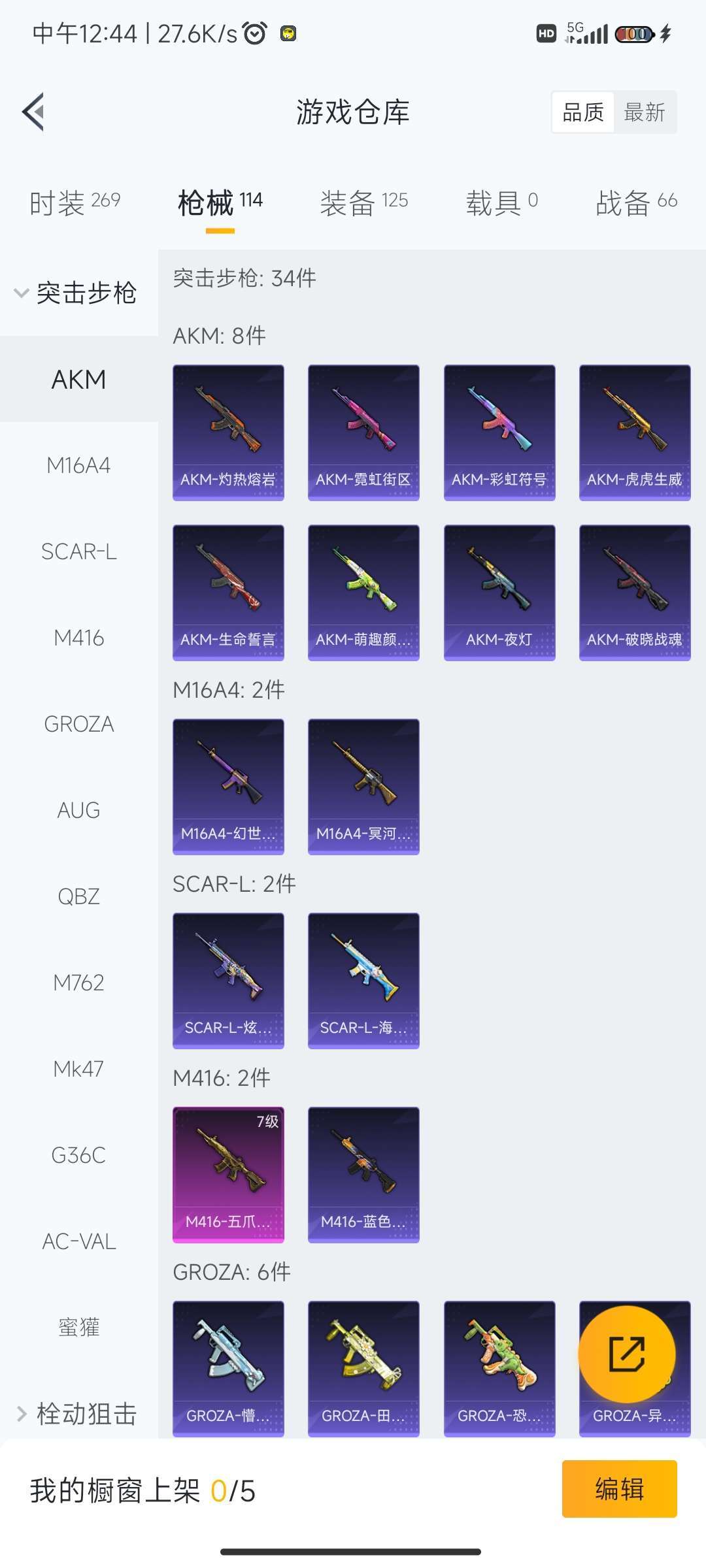View the M416-五爪 level 7 skin
The image size is (706, 1568).
tap(228, 1175)
